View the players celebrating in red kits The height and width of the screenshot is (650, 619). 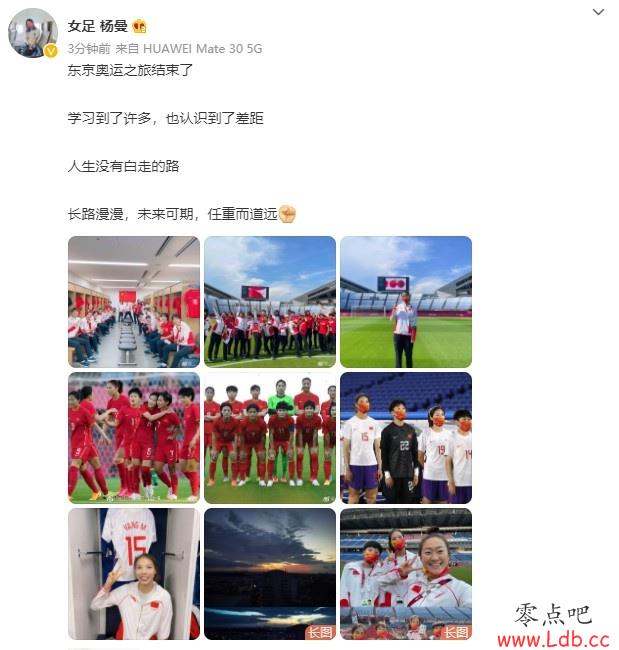coord(134,437)
